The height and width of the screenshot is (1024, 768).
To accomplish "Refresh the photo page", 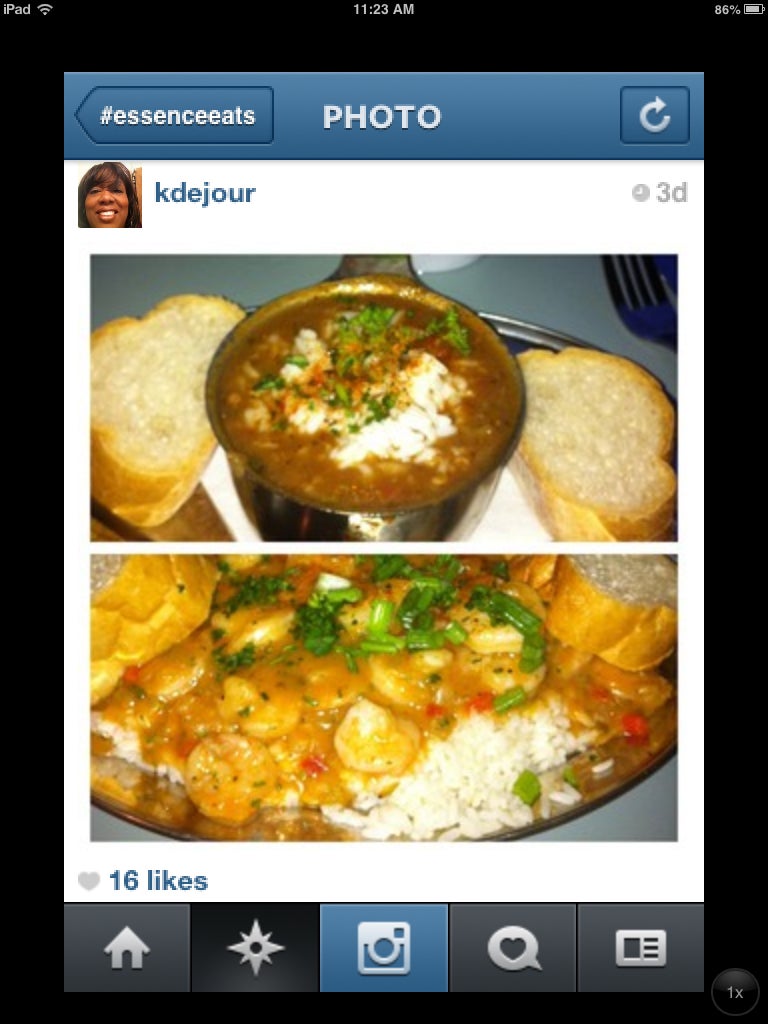I will pos(654,116).
